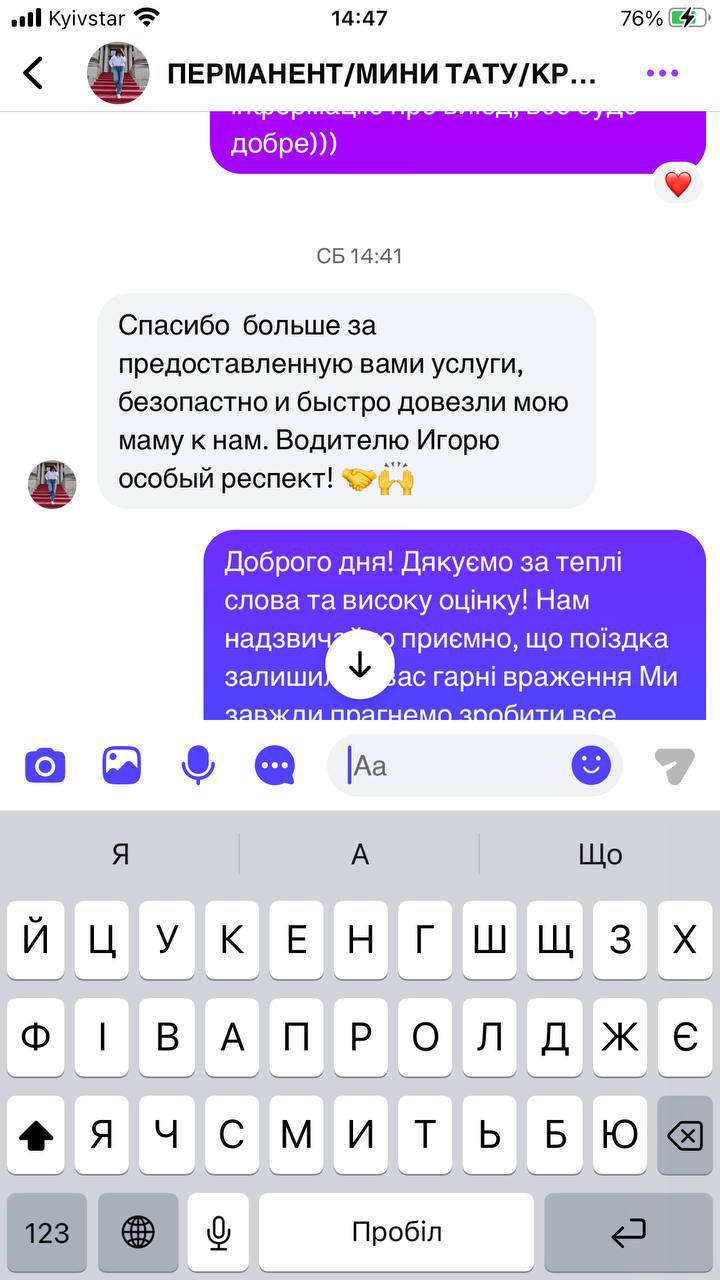Tap the heart reaction on the purple message

[678, 184]
